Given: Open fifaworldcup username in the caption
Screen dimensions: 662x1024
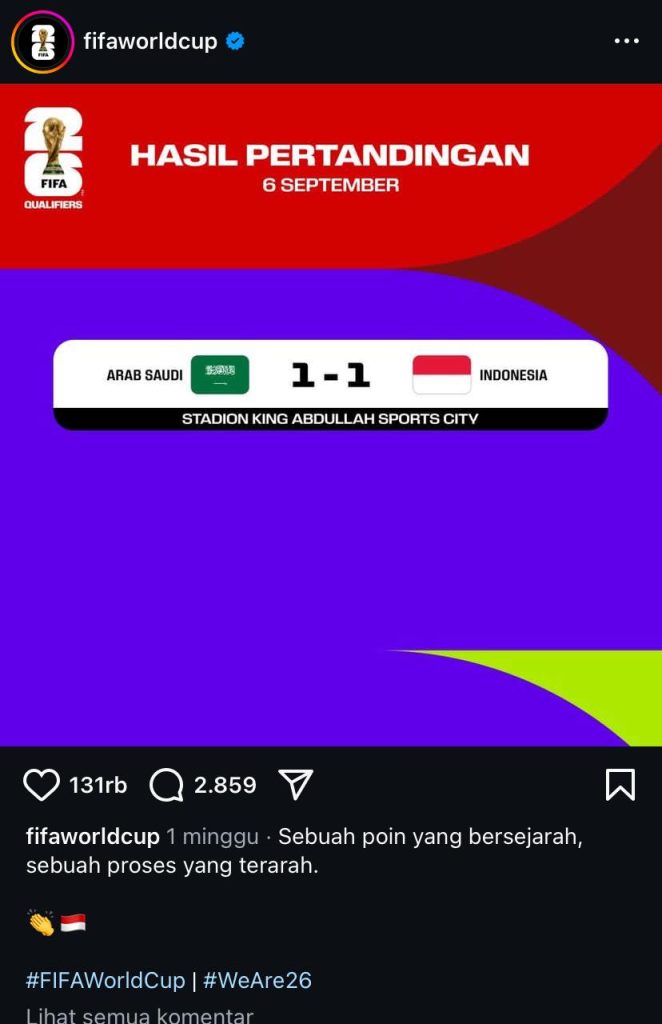Looking at the screenshot, I should [93, 836].
